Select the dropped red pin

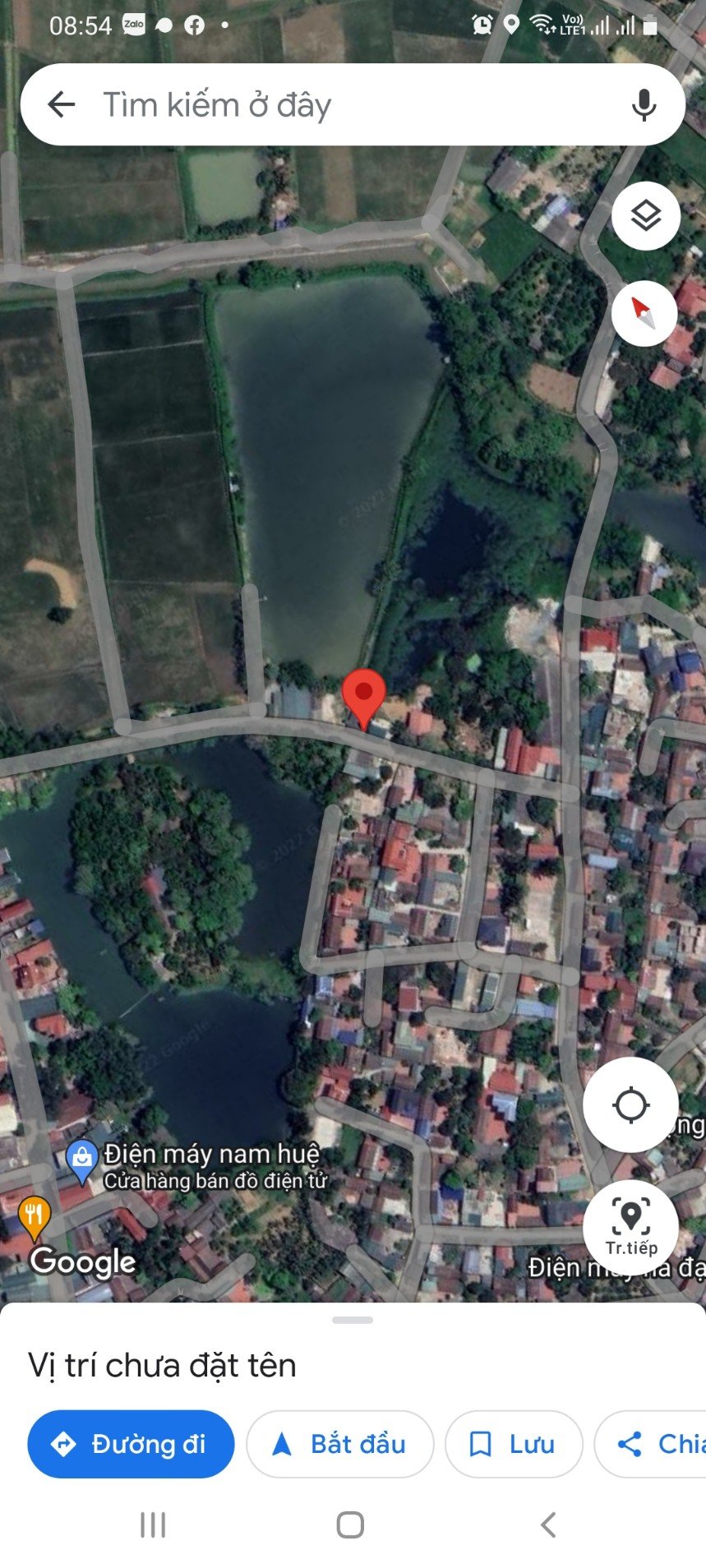pyautogui.click(x=363, y=695)
